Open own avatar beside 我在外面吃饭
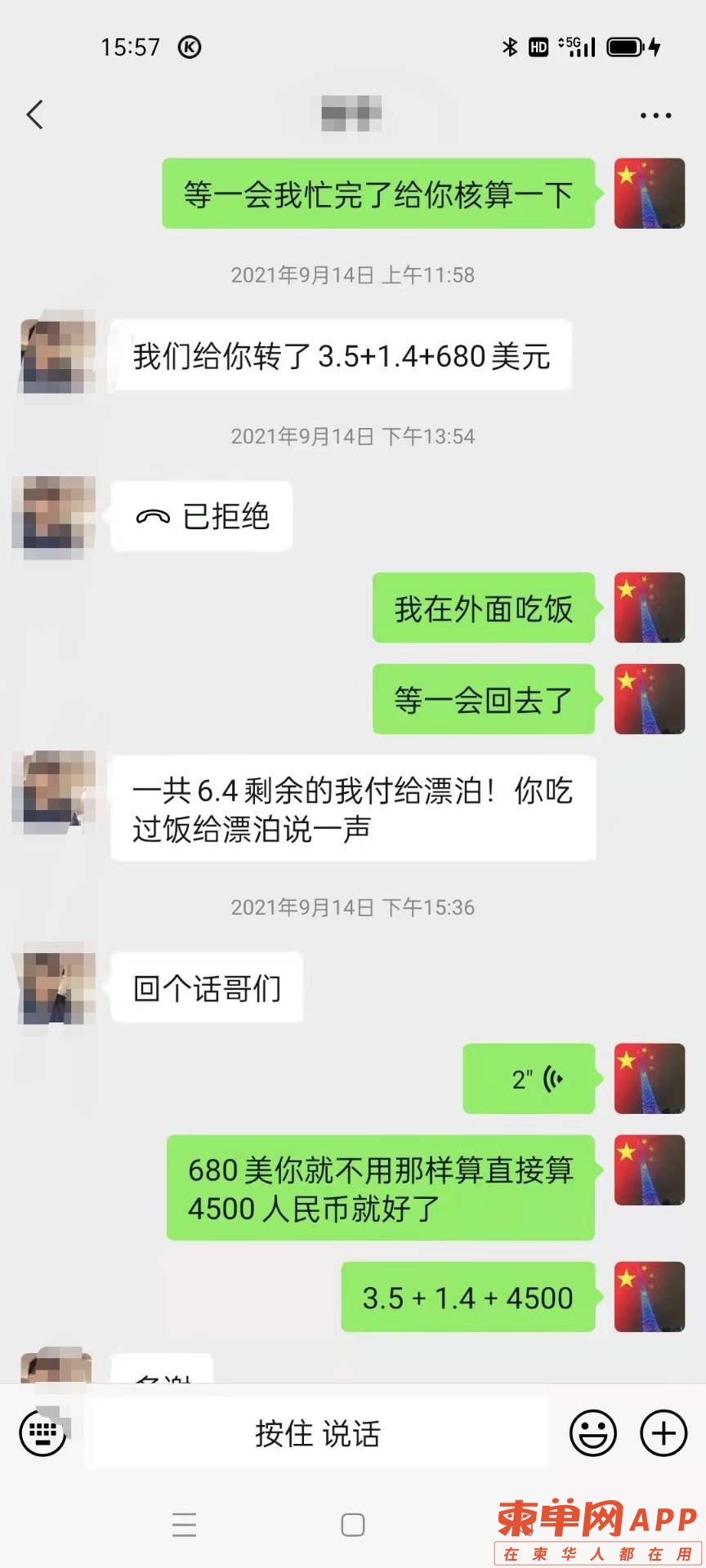This screenshot has width=706, height=1568. click(650, 608)
